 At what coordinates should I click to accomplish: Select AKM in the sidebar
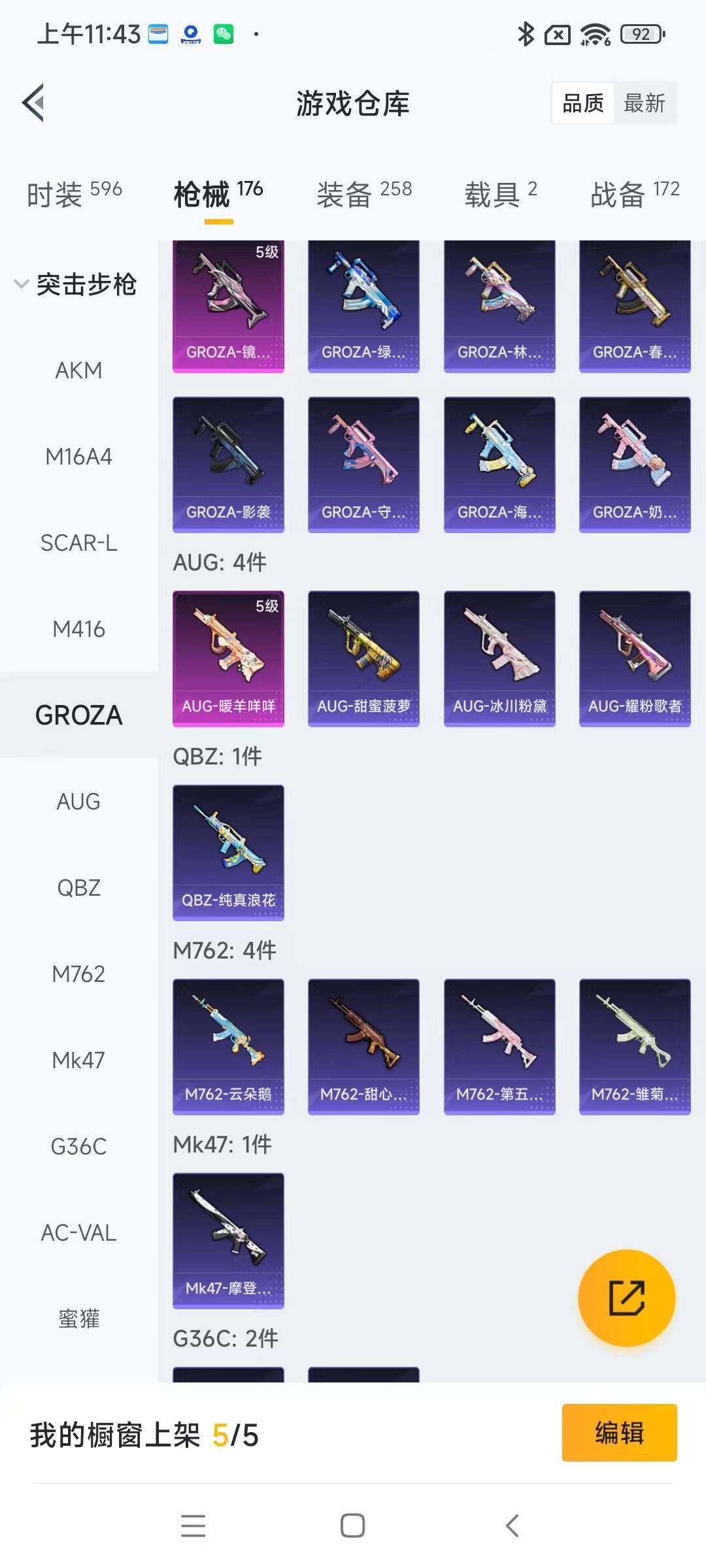[x=78, y=370]
